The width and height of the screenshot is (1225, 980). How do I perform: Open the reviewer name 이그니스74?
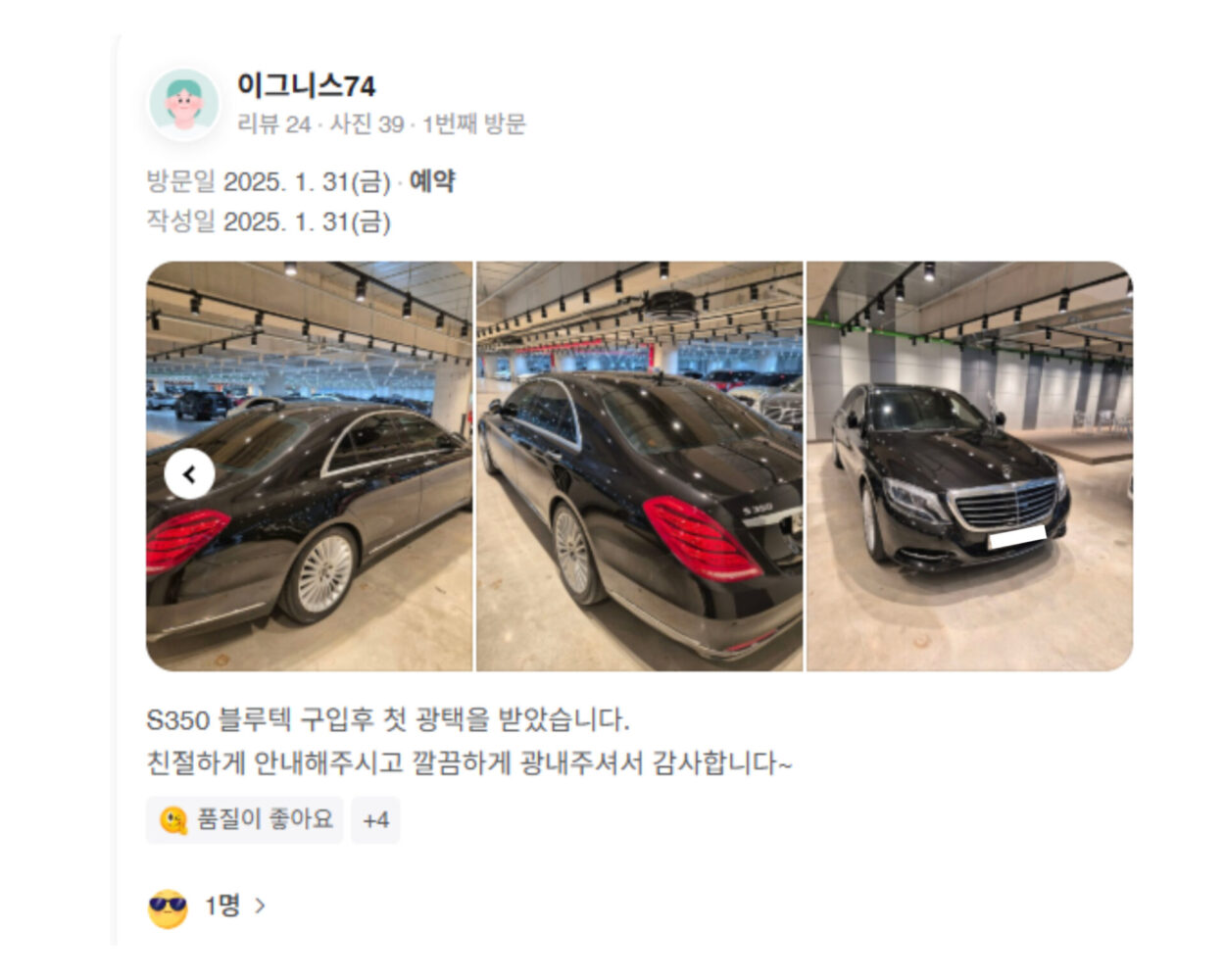[x=306, y=86]
